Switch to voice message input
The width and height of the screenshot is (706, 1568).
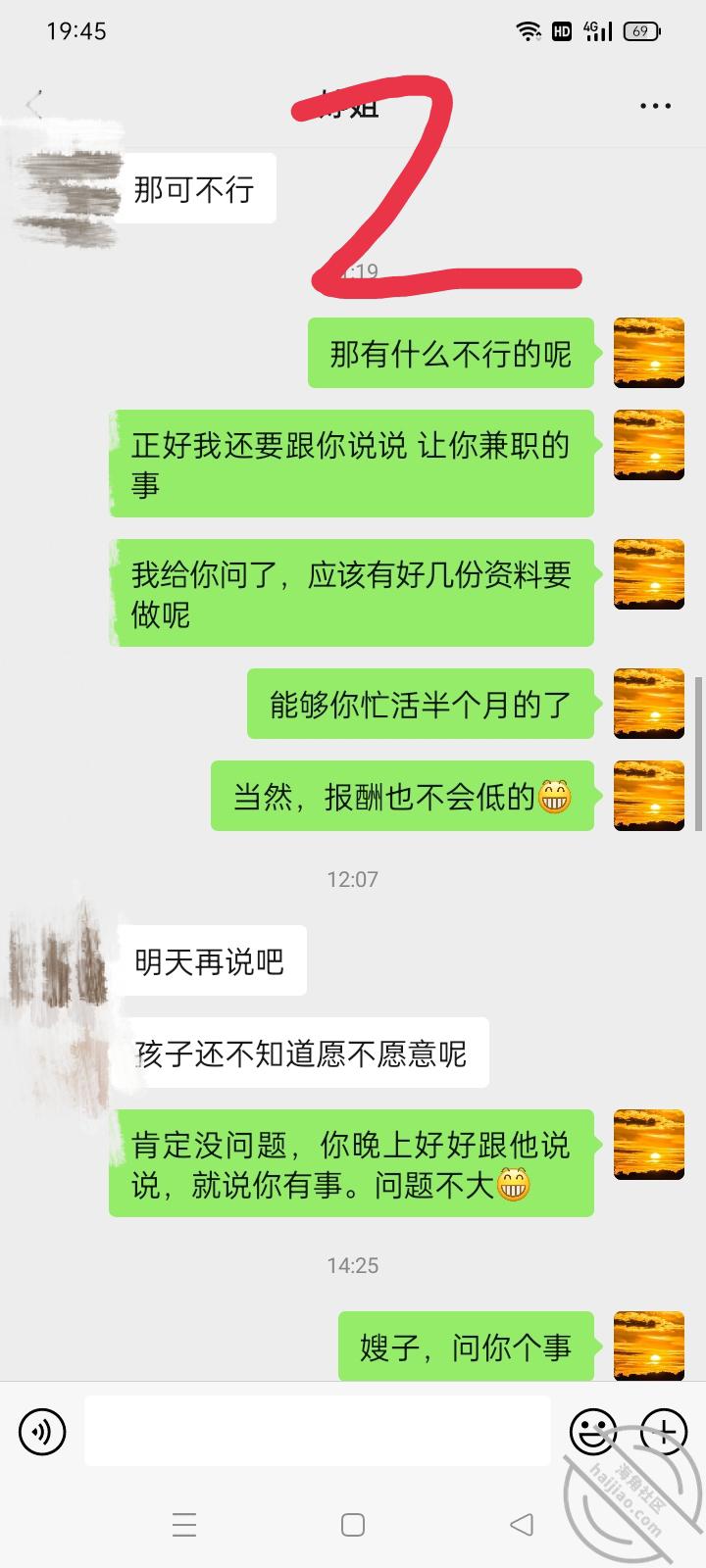pyautogui.click(x=42, y=1432)
